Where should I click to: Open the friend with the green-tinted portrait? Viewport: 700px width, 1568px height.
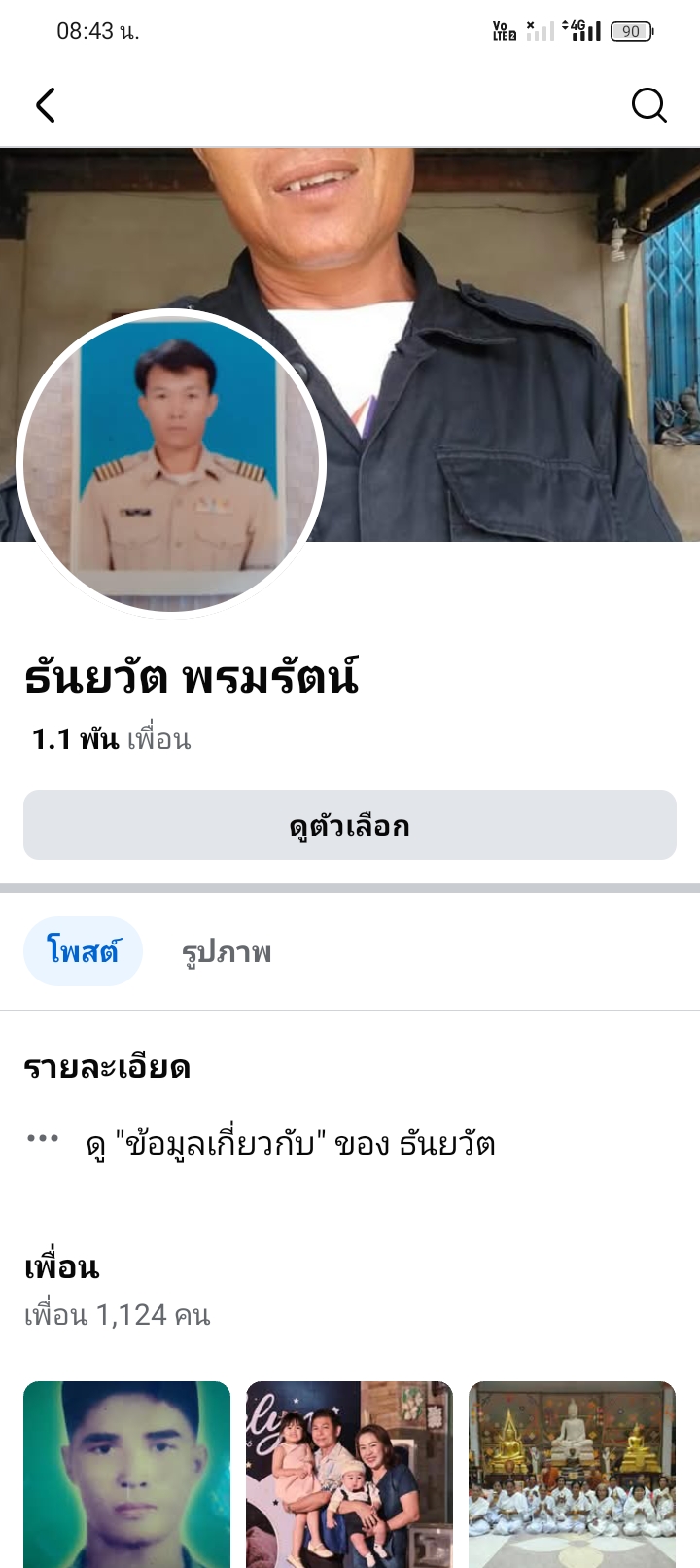coord(126,1472)
